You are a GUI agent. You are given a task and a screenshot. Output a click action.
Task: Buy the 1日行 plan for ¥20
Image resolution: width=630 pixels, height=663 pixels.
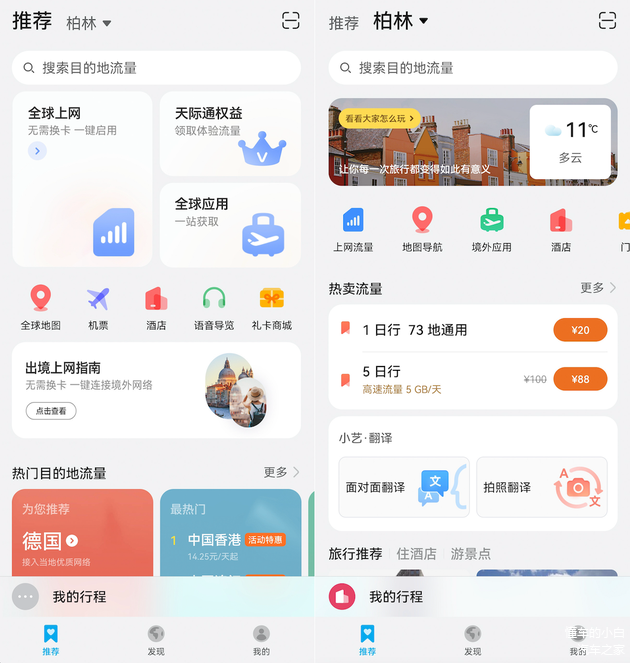click(580, 330)
